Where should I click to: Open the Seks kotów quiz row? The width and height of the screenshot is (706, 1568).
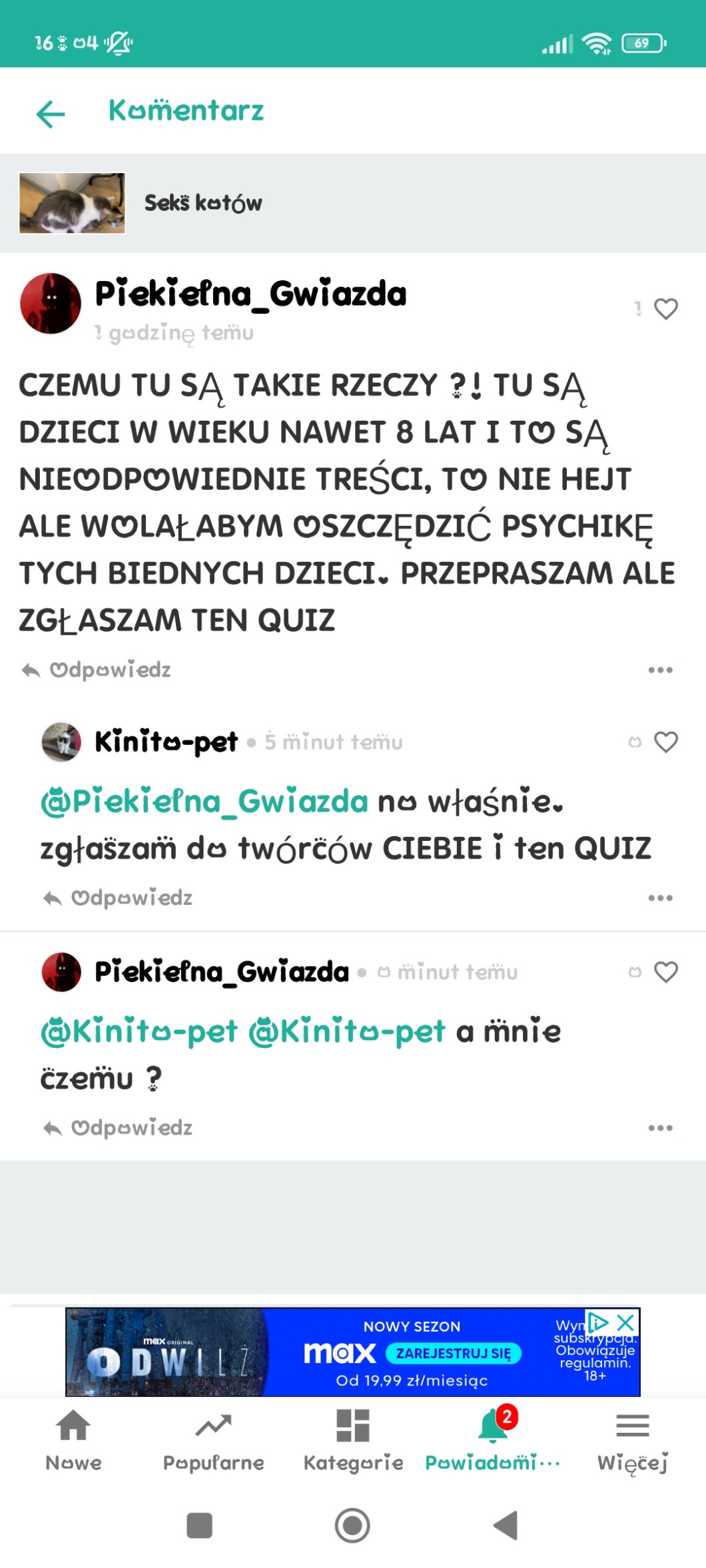(202, 203)
